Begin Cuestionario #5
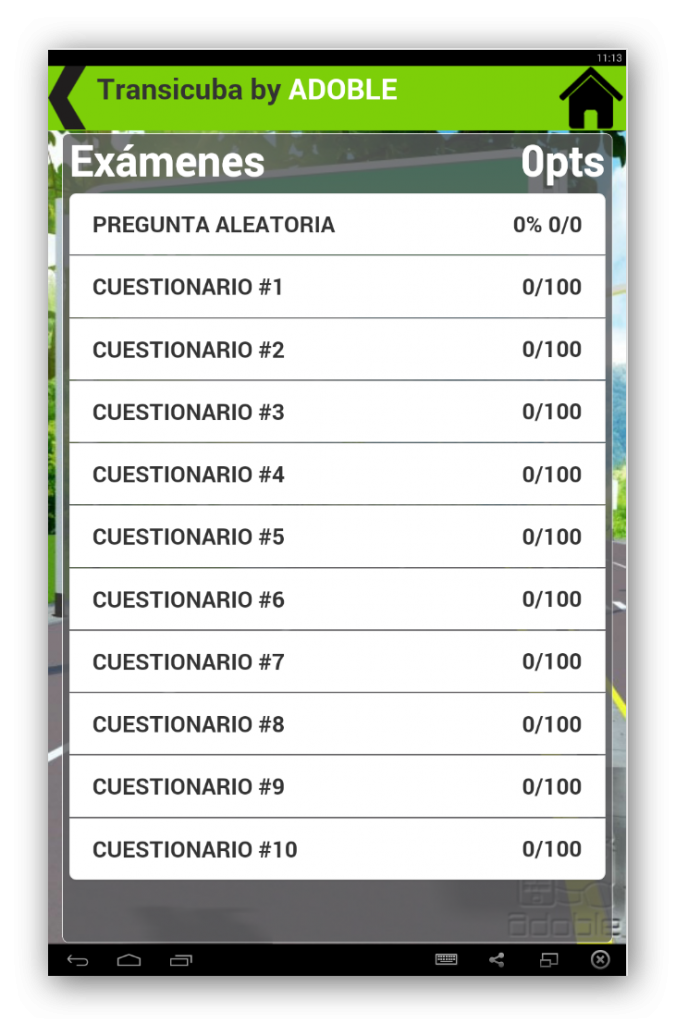 [x=337, y=537]
